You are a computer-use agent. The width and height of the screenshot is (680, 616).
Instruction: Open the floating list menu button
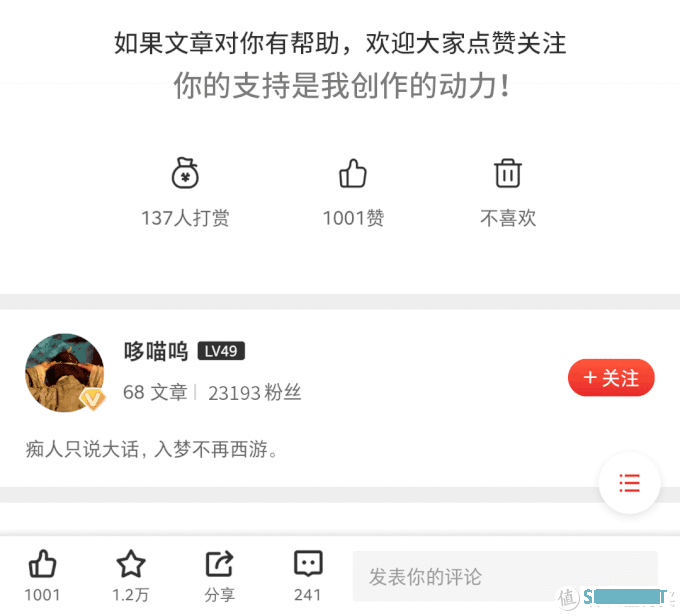click(x=629, y=484)
